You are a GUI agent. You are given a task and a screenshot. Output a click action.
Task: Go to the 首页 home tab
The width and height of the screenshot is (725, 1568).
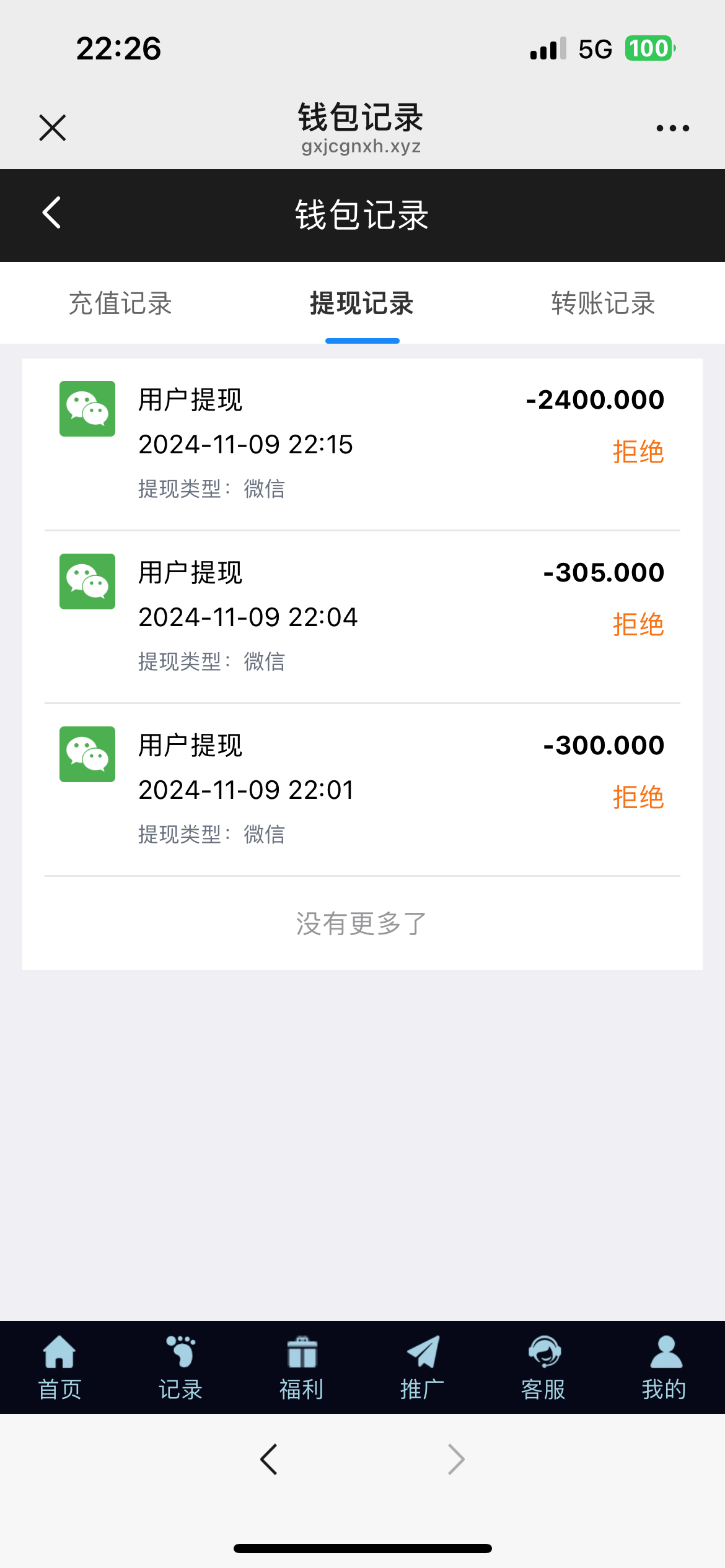click(60, 1368)
